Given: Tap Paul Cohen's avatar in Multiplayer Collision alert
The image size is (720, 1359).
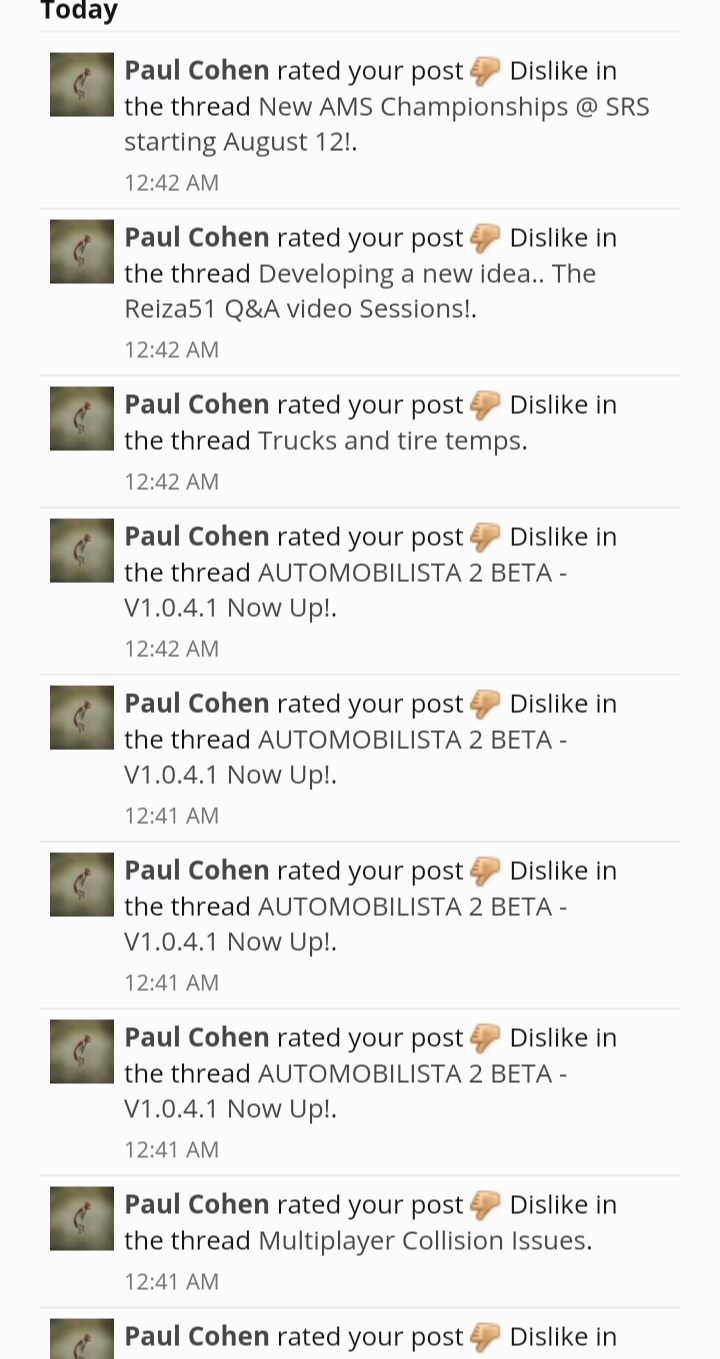Looking at the screenshot, I should point(82,1218).
